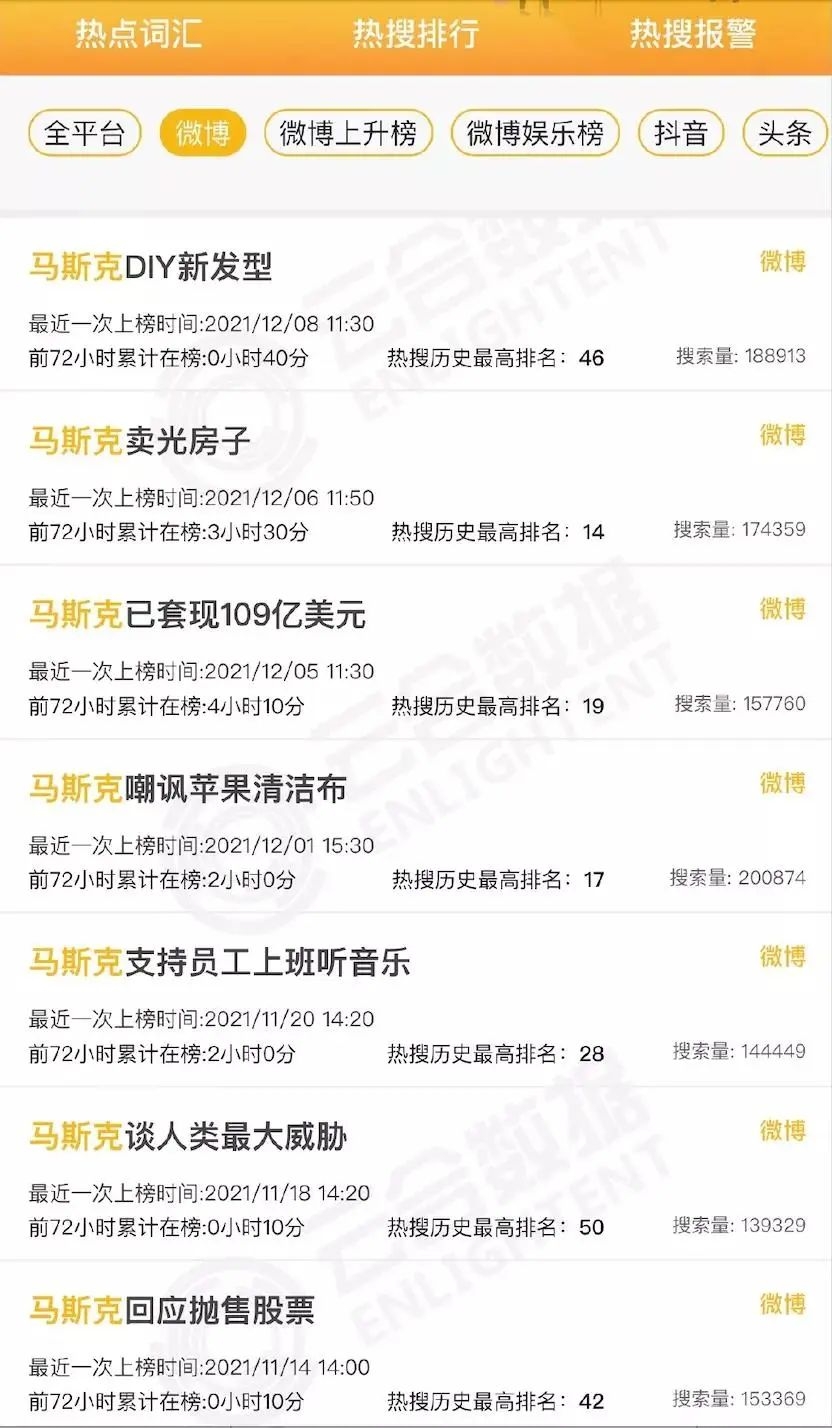Open 马斯克回应抛售股票 entry

tap(416, 1345)
